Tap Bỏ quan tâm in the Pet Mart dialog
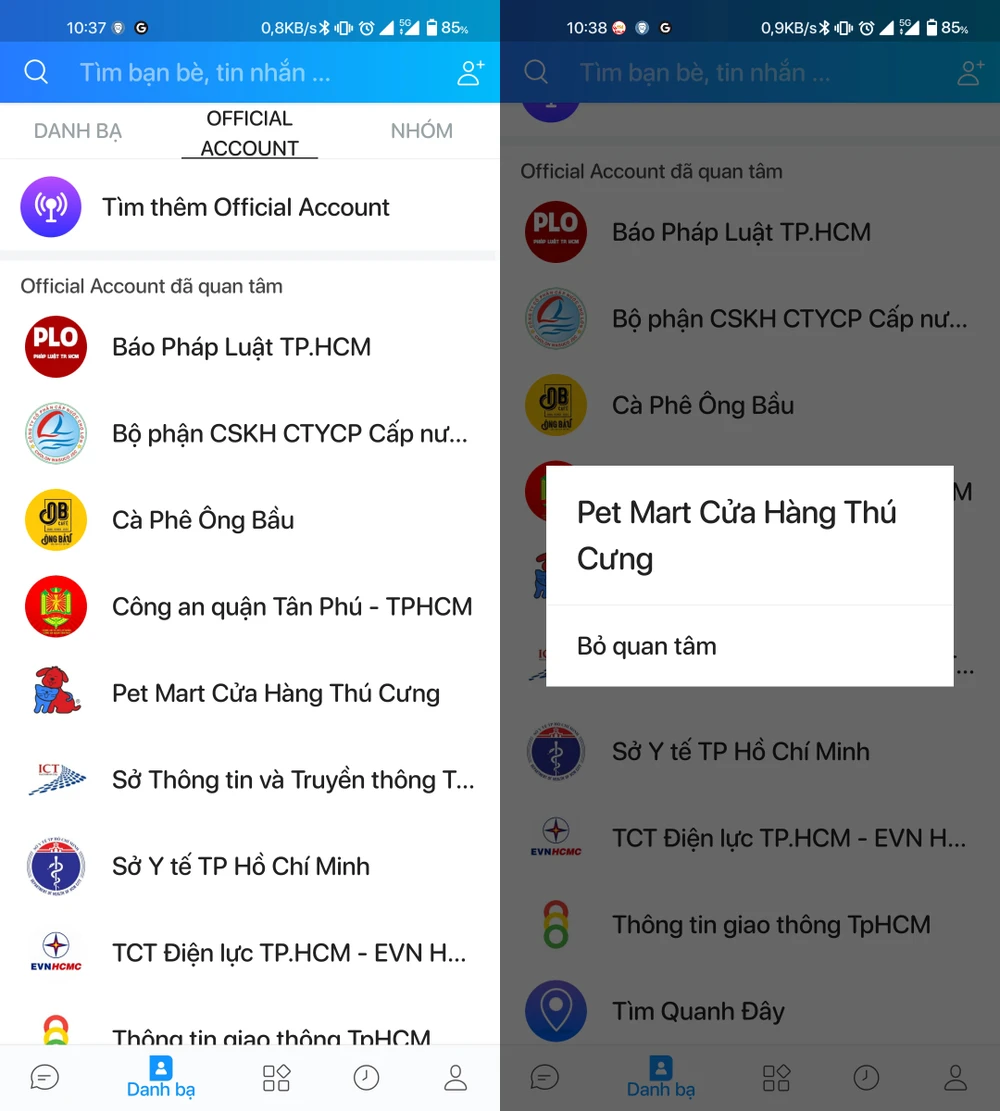This screenshot has height=1111, width=1000. click(647, 646)
